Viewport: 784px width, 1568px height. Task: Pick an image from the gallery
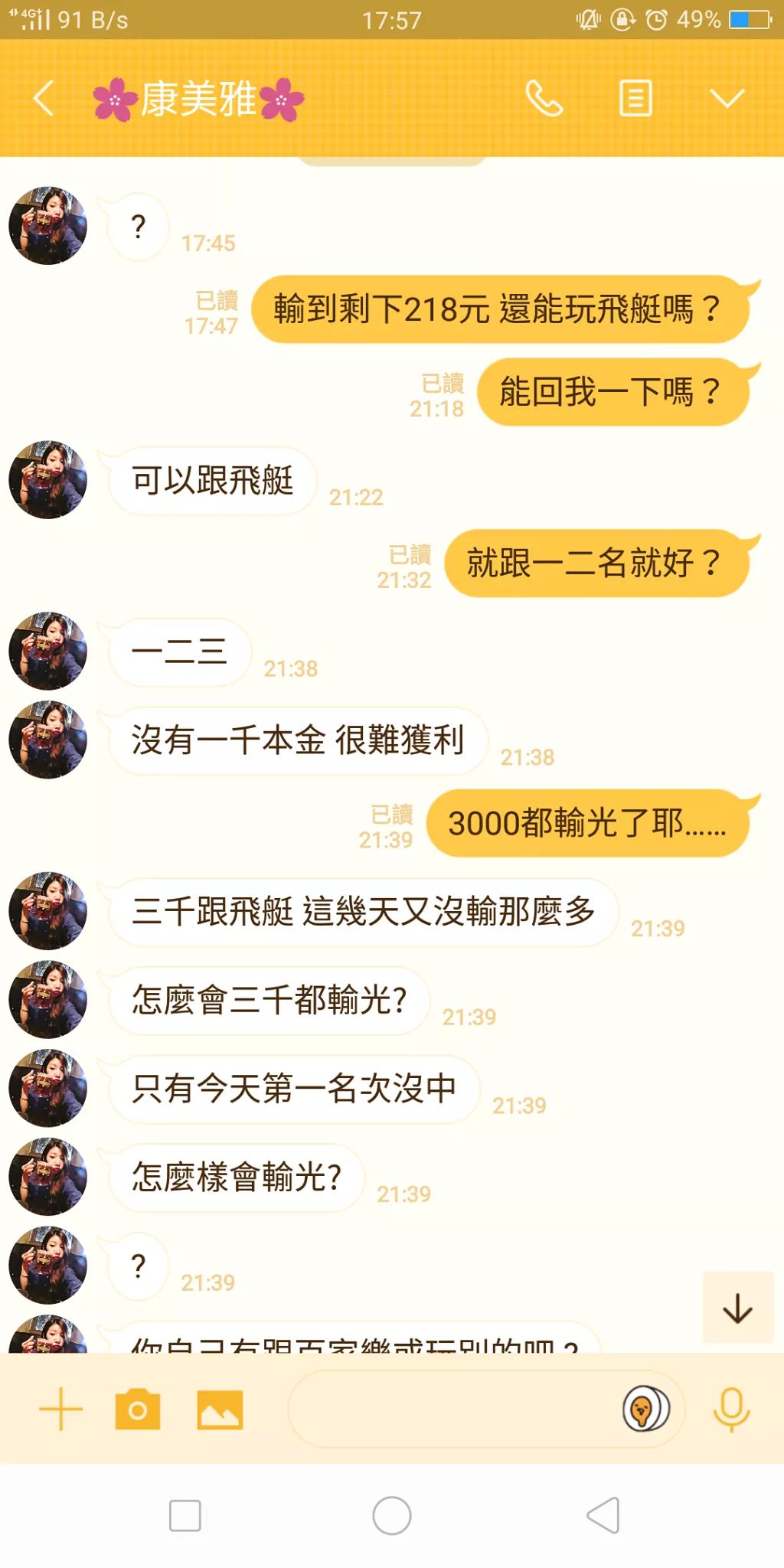[x=220, y=1410]
